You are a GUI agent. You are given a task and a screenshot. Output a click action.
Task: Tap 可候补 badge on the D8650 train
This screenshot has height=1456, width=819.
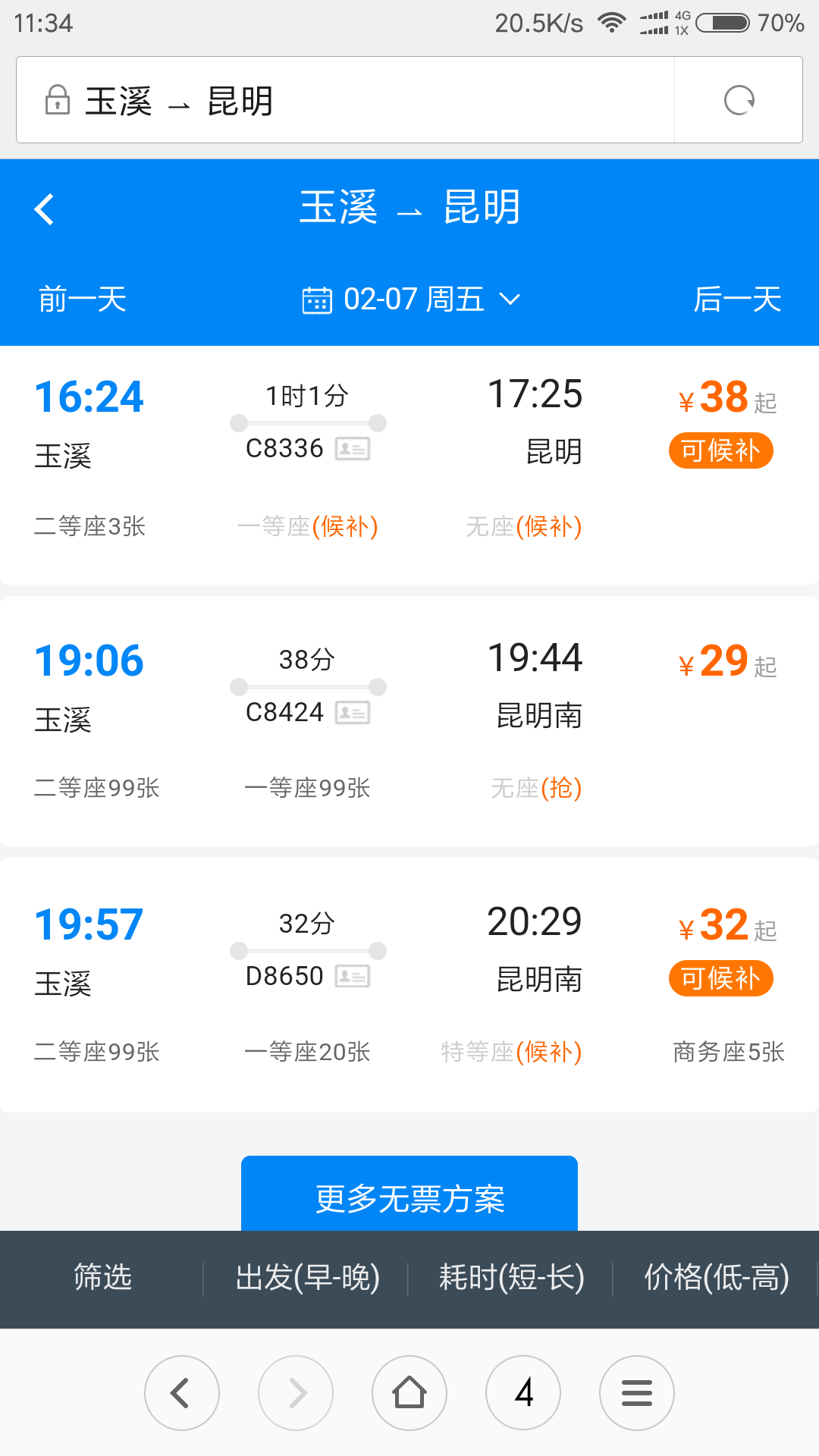tap(720, 978)
